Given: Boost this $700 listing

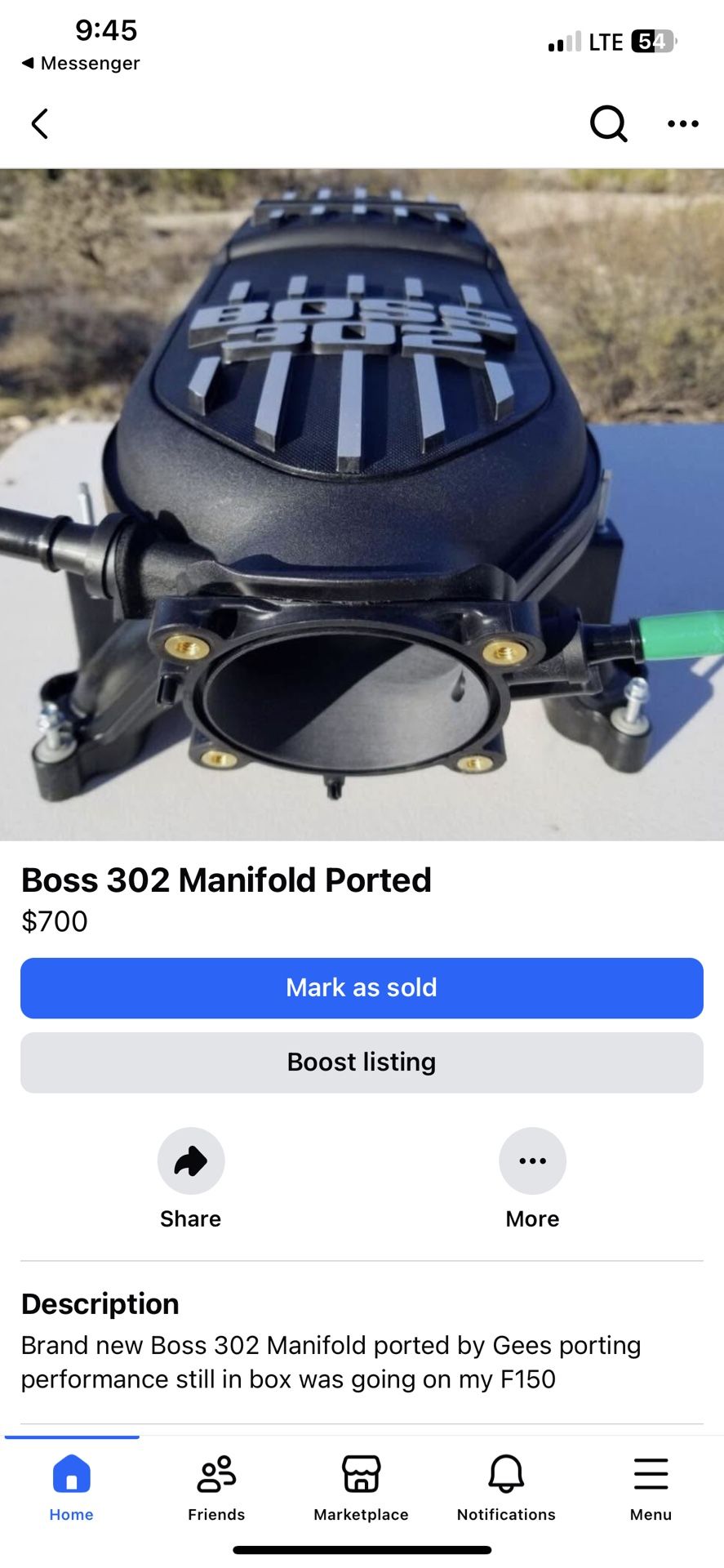Looking at the screenshot, I should point(362,1062).
